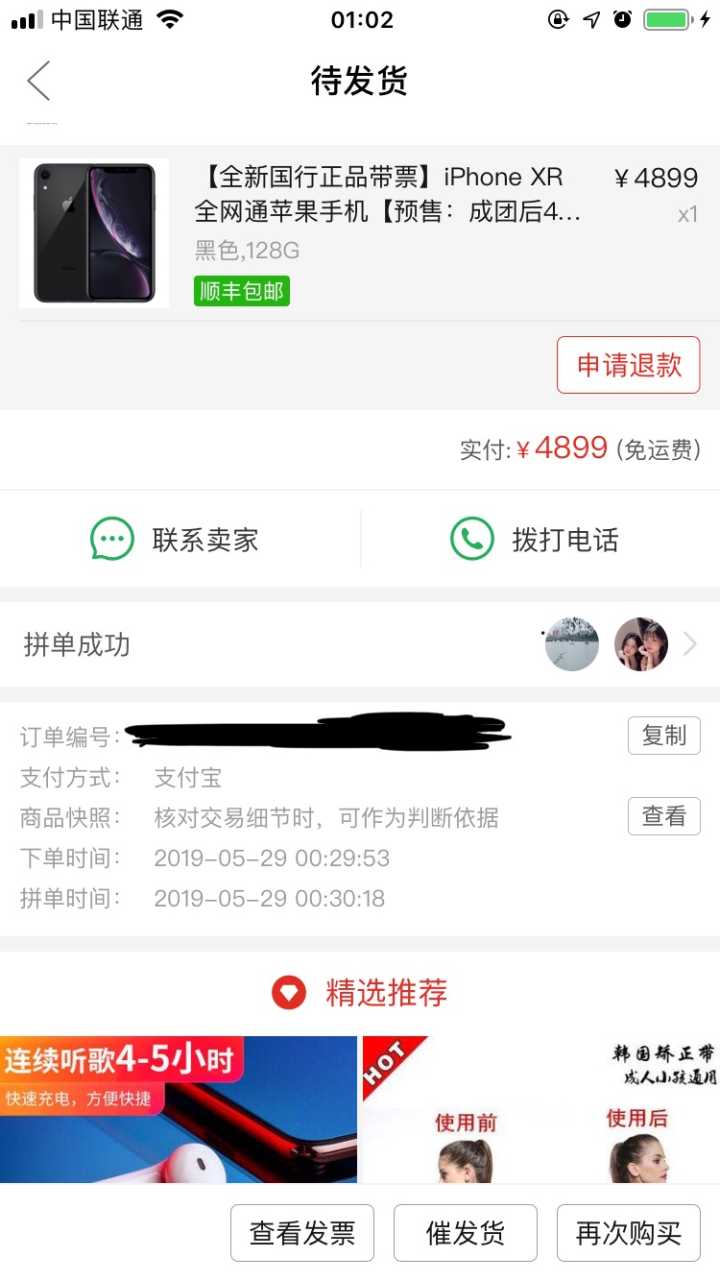Open the posture corrector recommendation card
Screen dimensions: 720x1281
click(x=541, y=1108)
